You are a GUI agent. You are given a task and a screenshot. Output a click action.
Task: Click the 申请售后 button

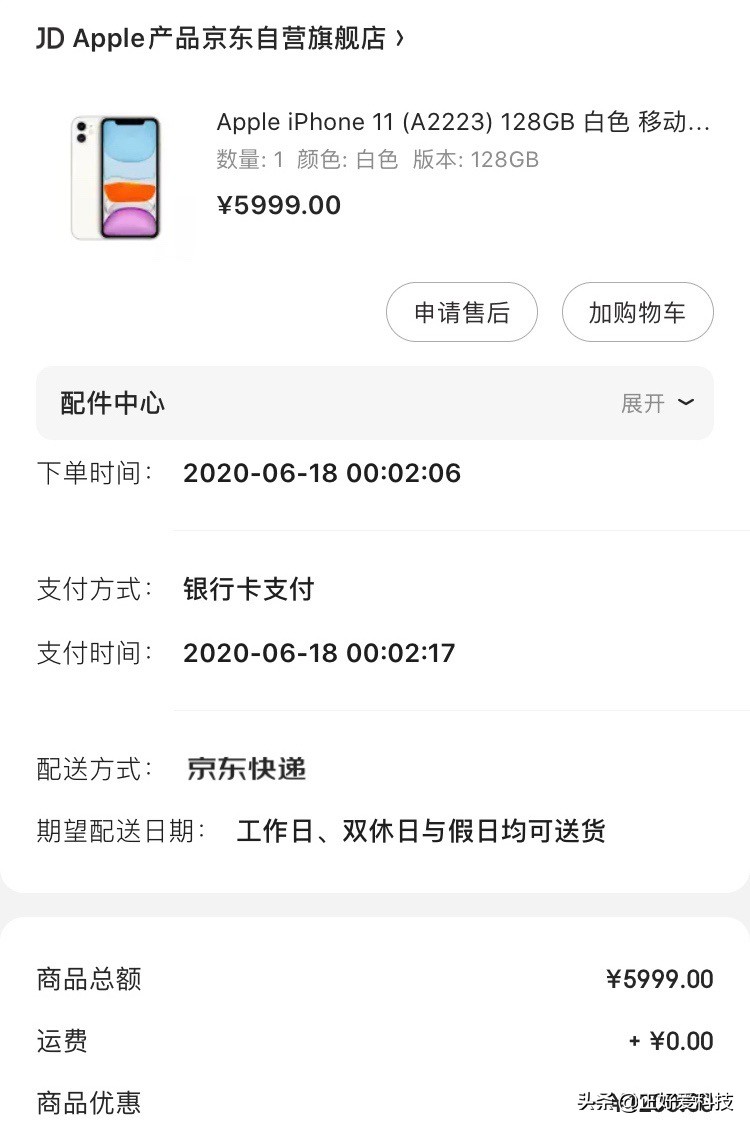tap(461, 312)
